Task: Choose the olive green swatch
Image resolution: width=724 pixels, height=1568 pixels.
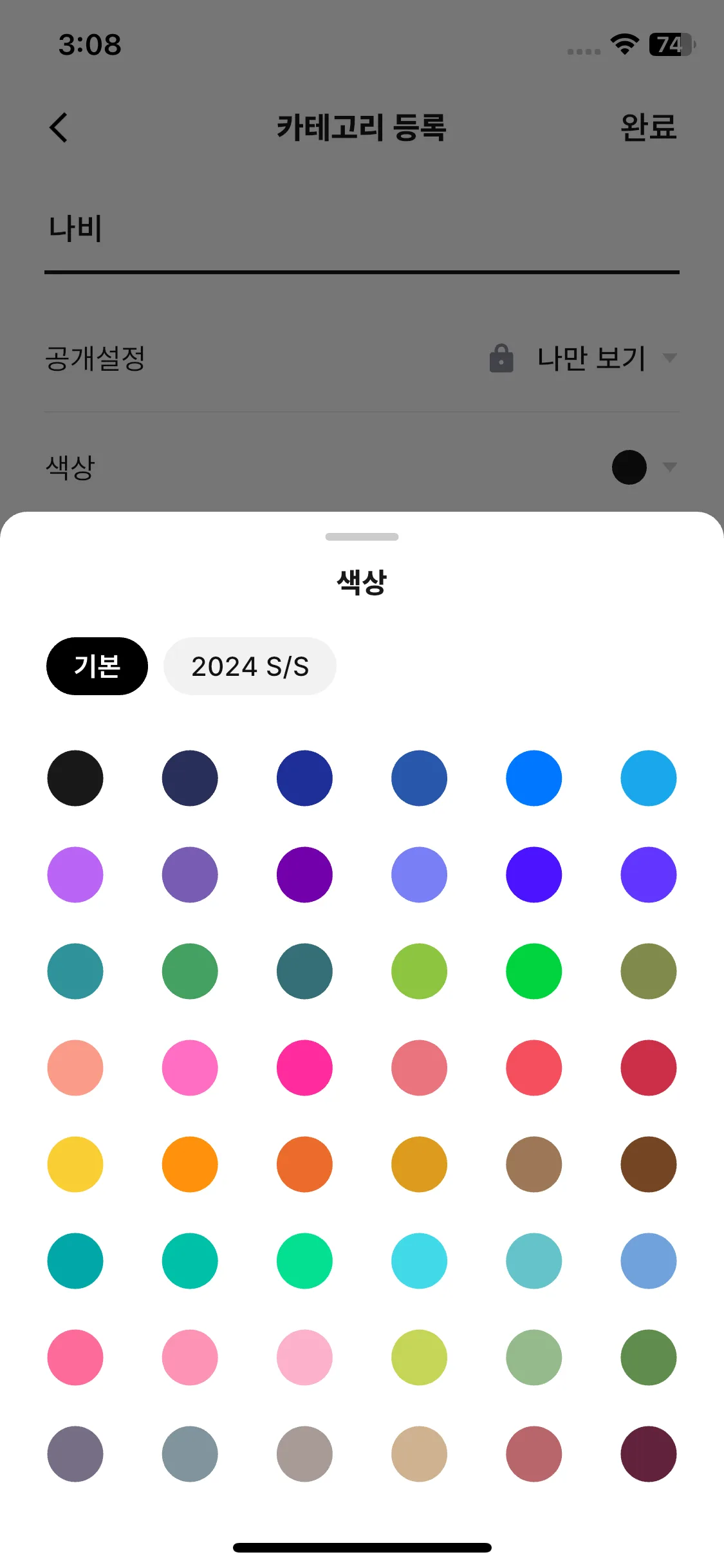Action: tap(648, 971)
